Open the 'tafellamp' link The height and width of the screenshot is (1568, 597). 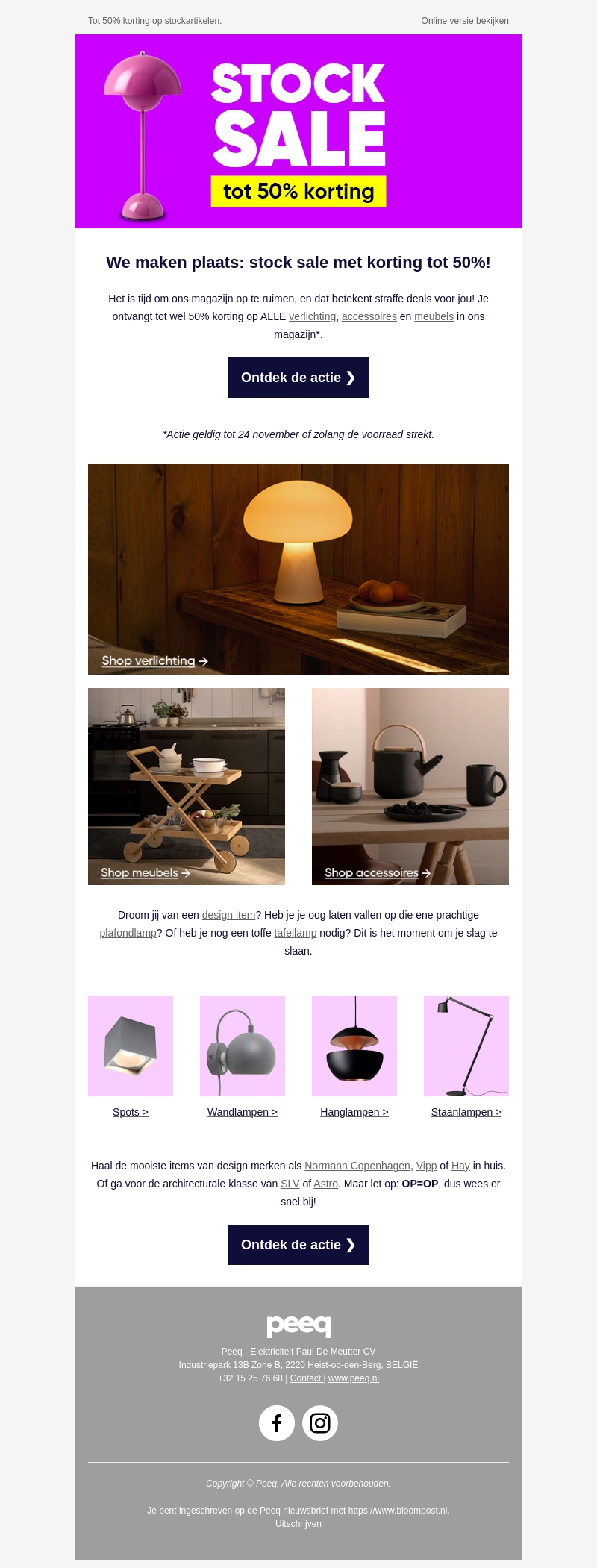click(x=295, y=933)
